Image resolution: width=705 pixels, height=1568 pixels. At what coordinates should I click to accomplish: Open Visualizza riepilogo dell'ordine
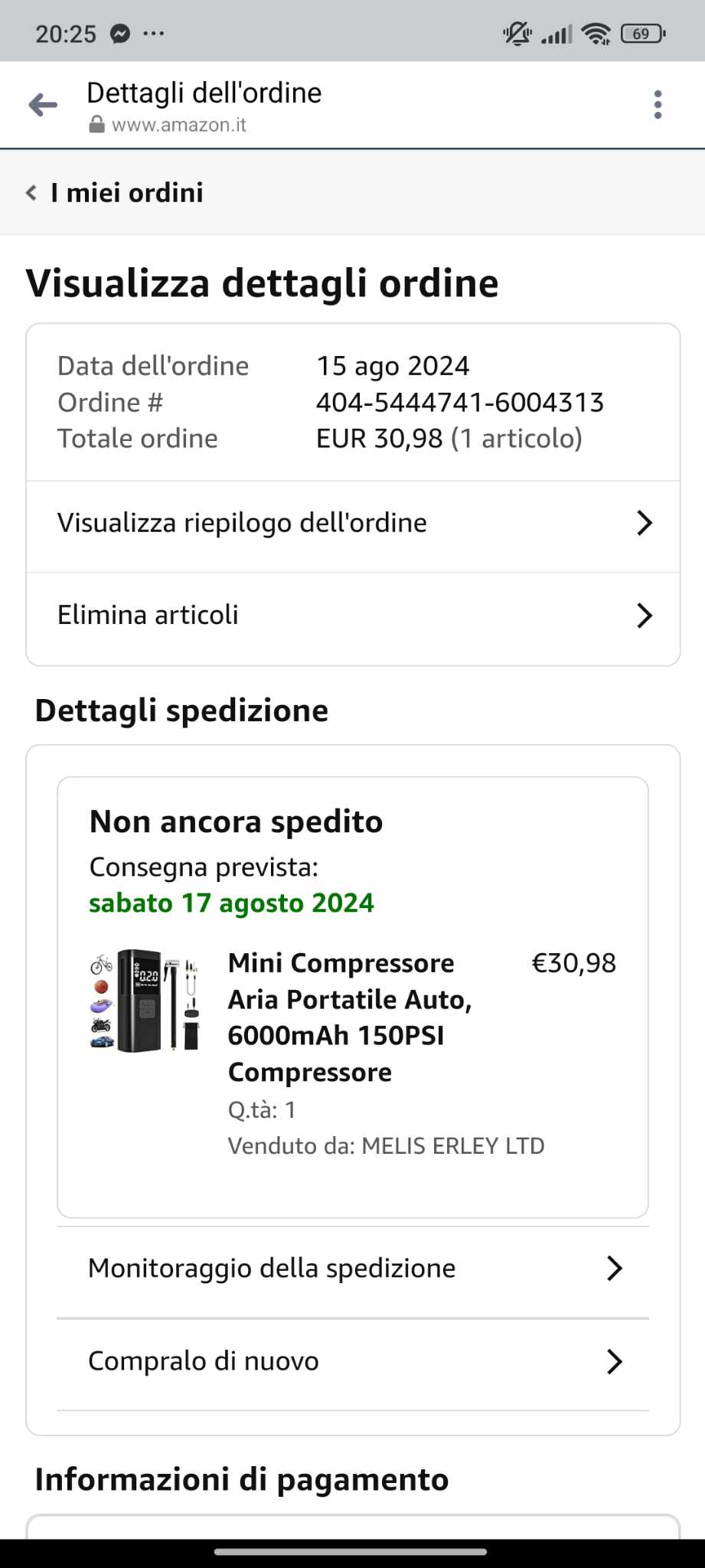353,524
